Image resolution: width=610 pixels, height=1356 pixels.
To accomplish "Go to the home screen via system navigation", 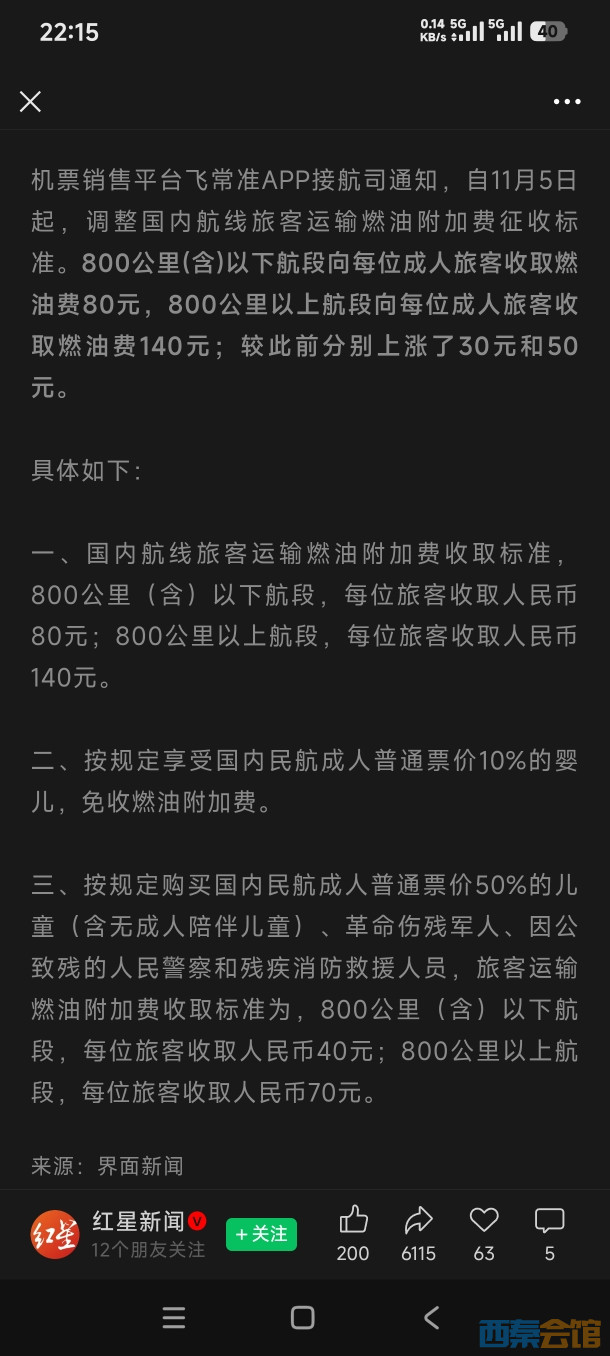I will [303, 1317].
